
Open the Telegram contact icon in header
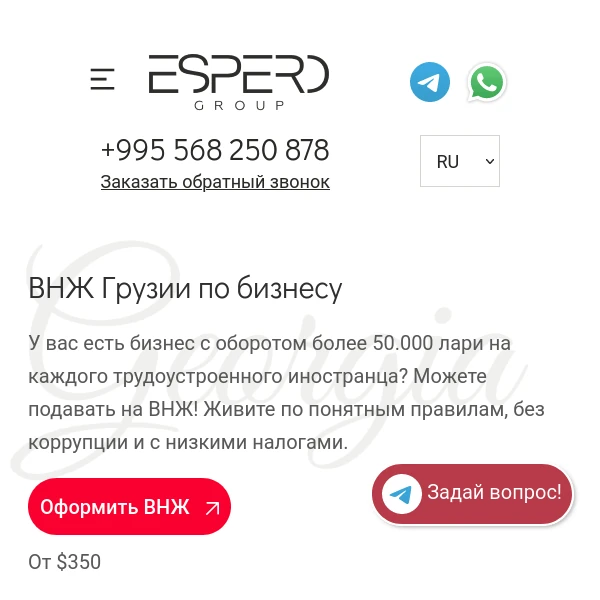point(430,82)
